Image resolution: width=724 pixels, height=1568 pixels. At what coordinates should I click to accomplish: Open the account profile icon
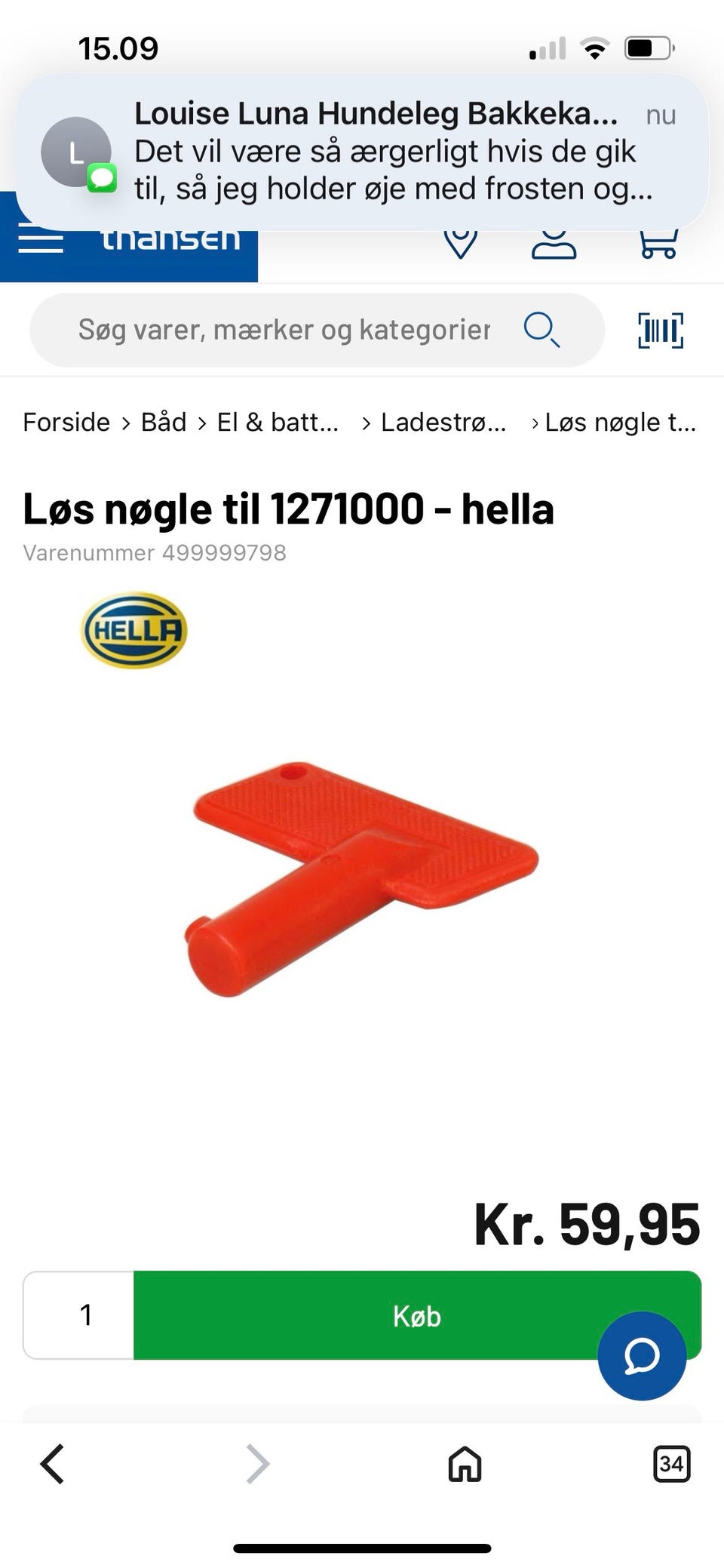pos(553,243)
